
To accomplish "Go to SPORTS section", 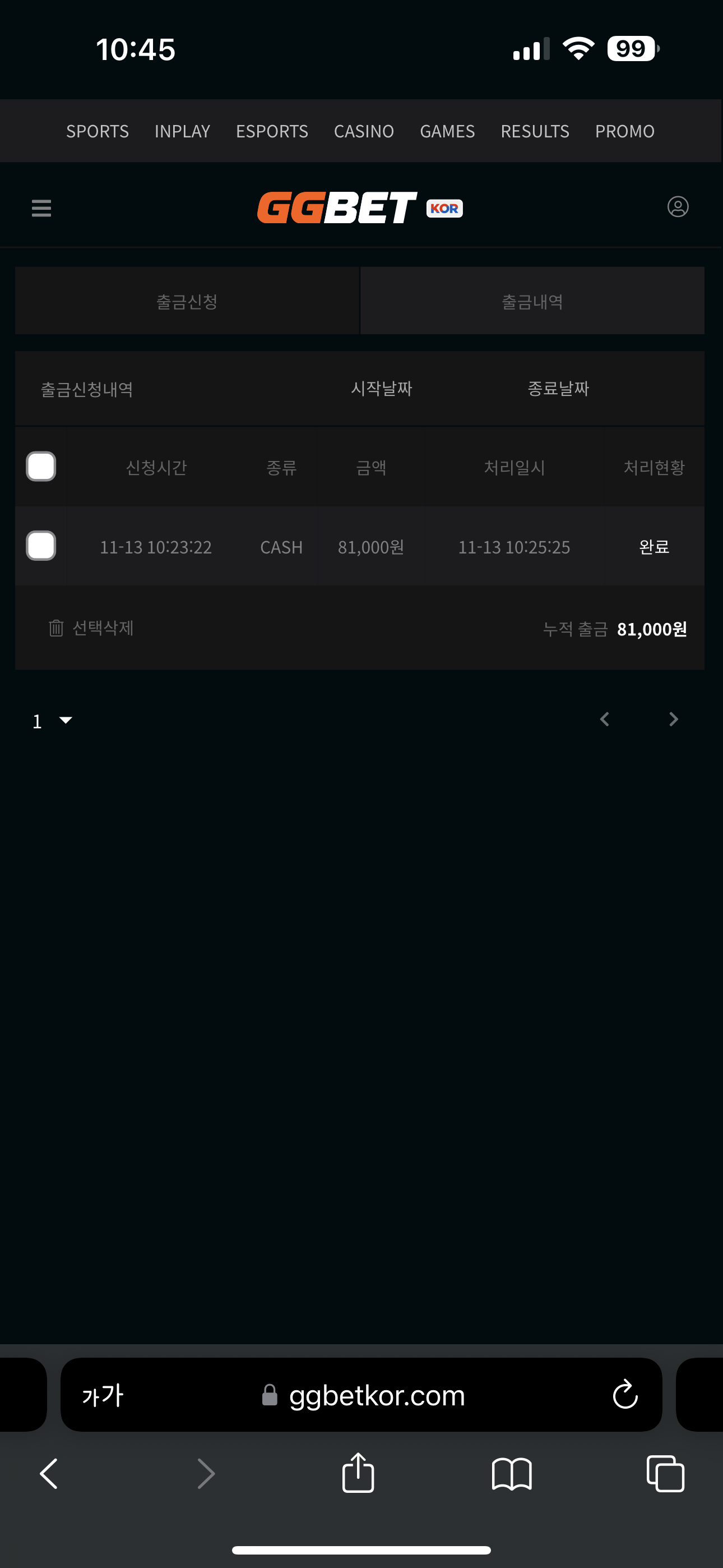I will 98,131.
